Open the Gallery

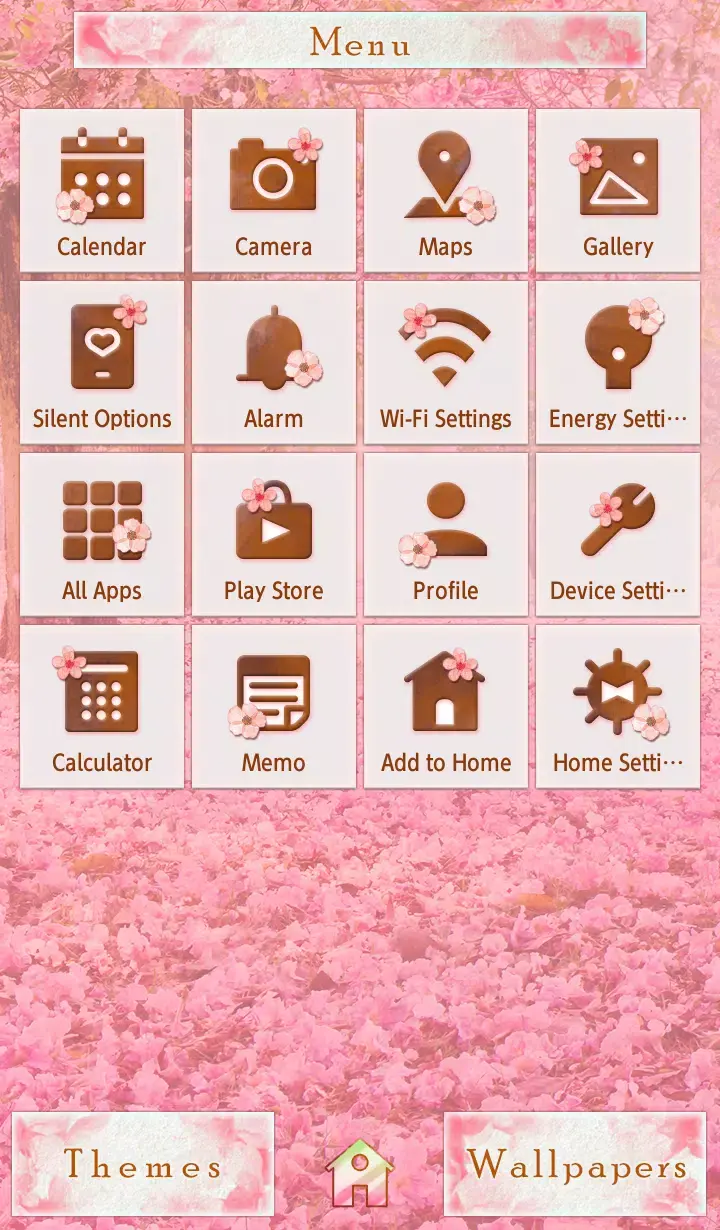[617, 190]
